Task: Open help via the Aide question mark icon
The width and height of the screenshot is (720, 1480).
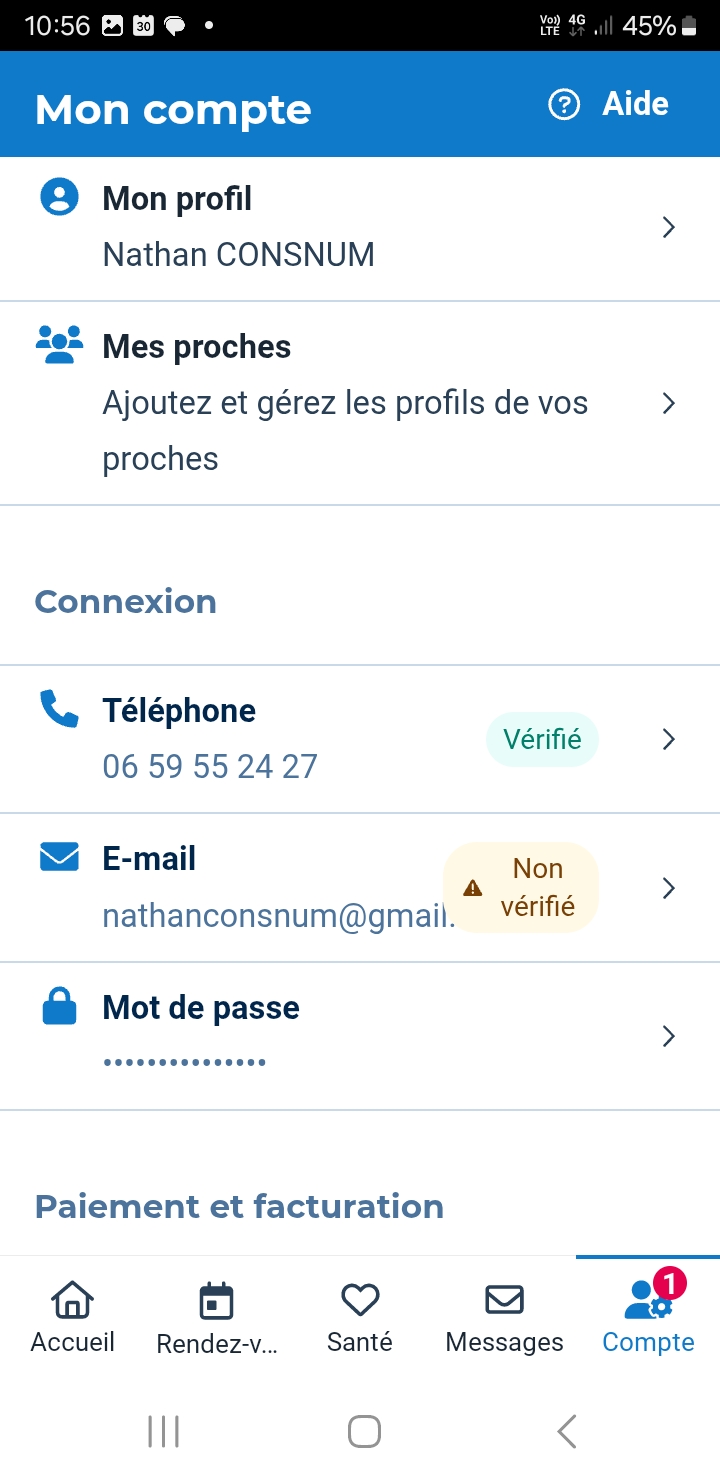Action: [x=564, y=103]
